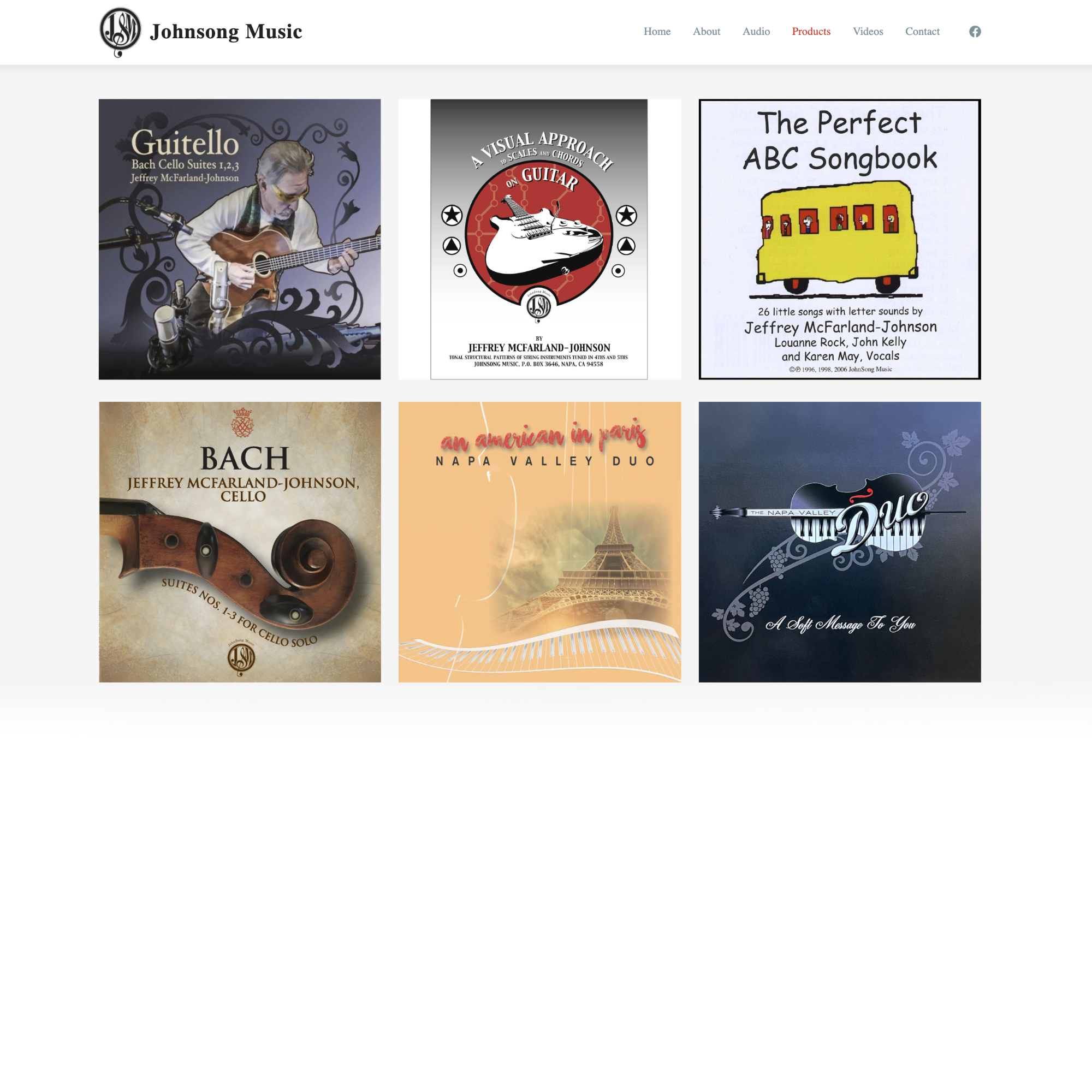Tap the Johnsong Music site title
This screenshot has height=1092, width=1092.
pyautogui.click(x=225, y=32)
